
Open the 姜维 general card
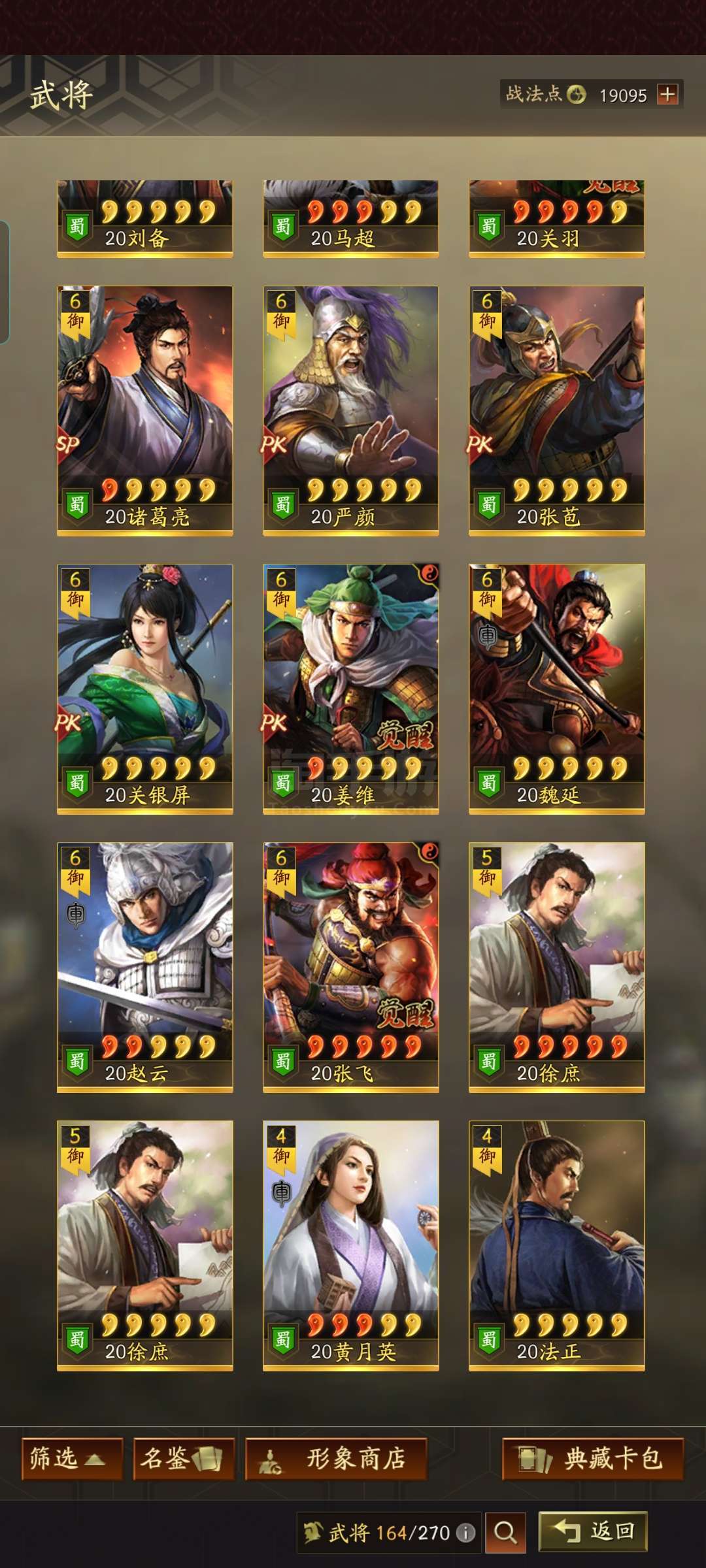(351, 689)
